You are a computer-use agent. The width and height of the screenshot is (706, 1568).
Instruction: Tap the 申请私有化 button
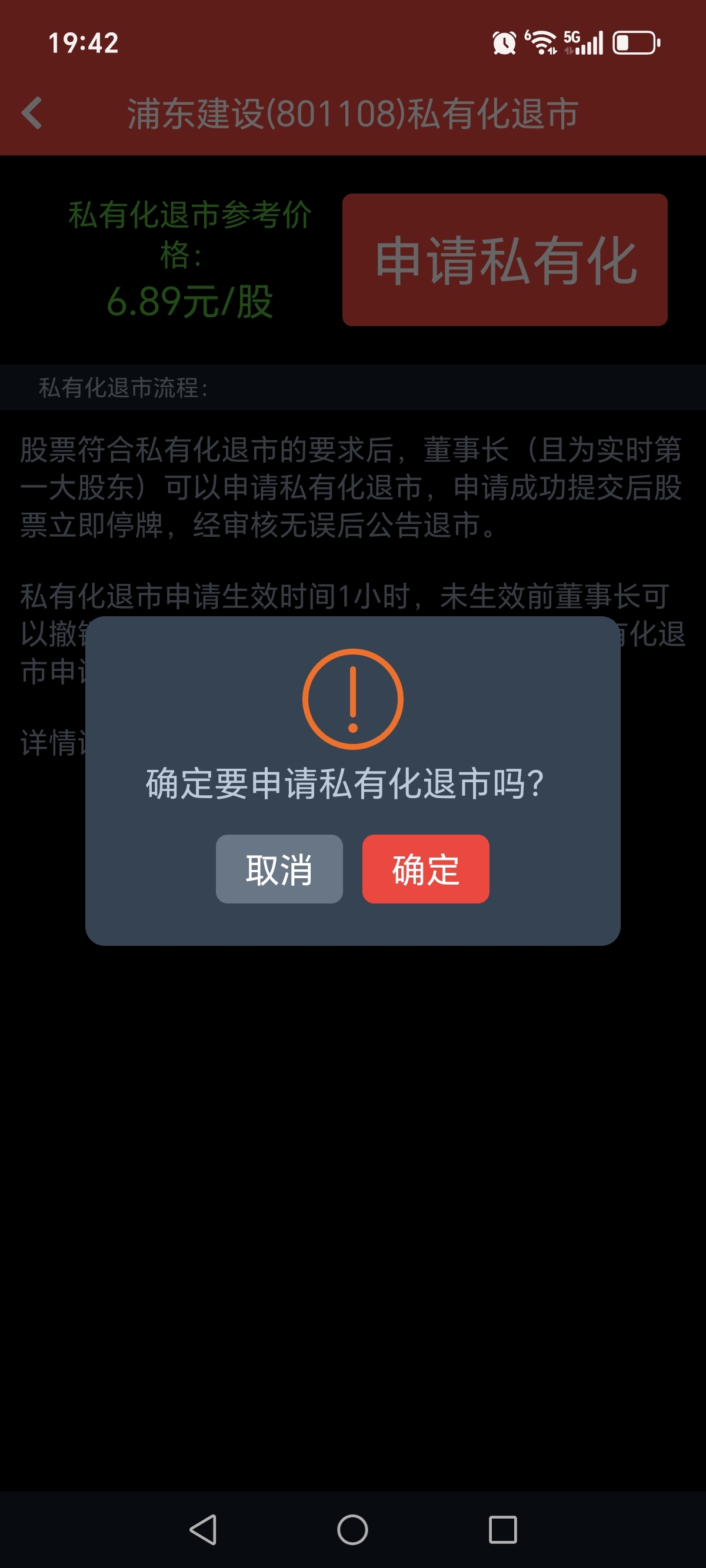(x=505, y=260)
